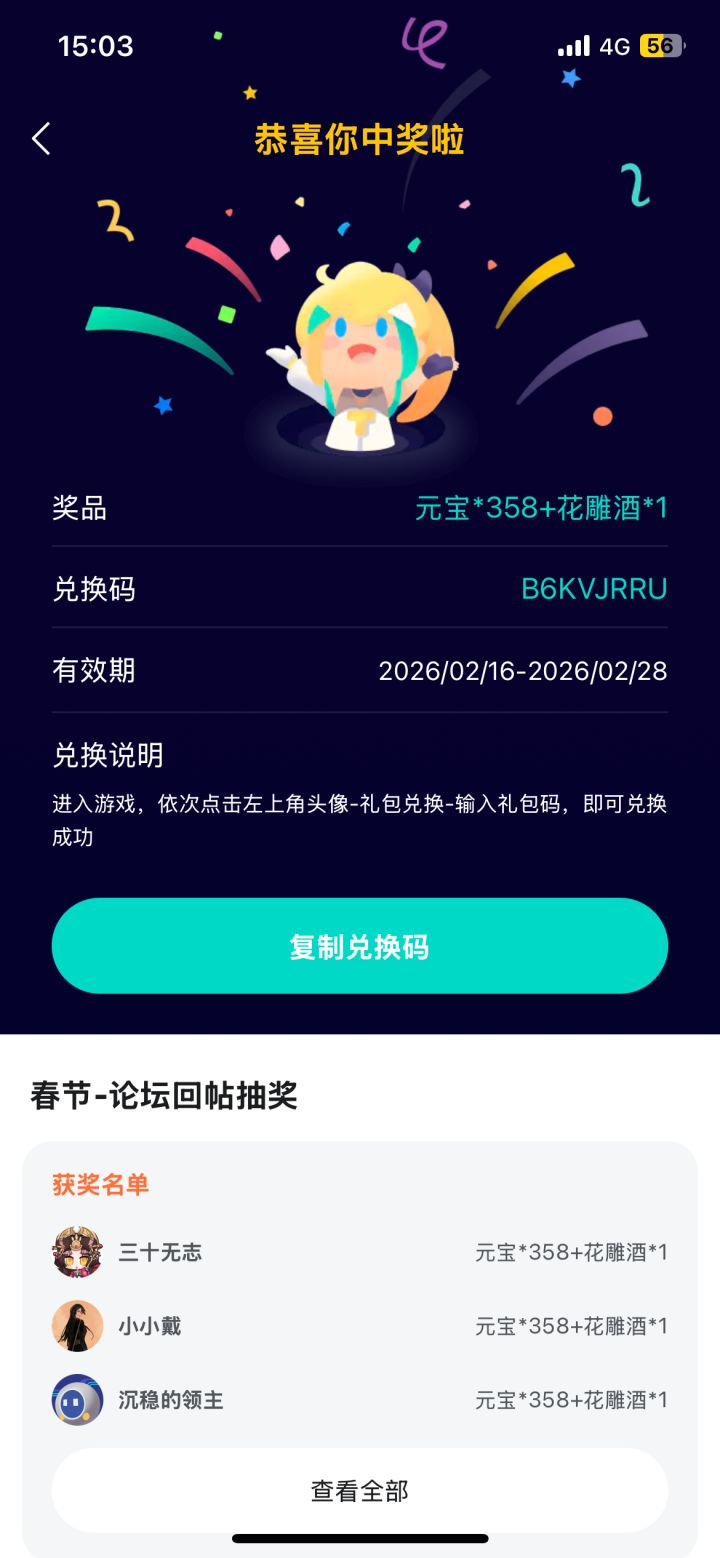This screenshot has height=1558, width=720.
Task: Open the 春节-论坛回帖抽奖 section header
Action: [x=145, y=1095]
